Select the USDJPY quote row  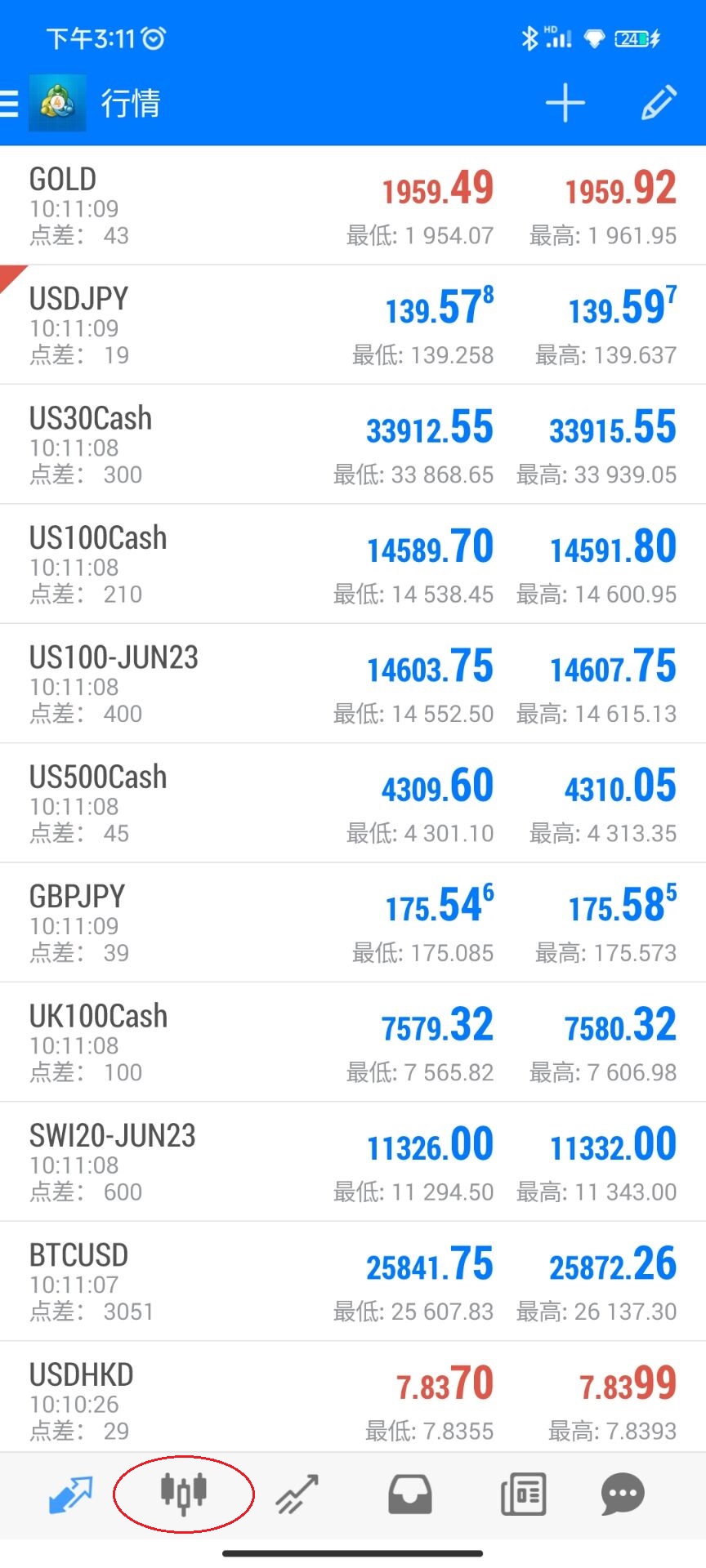pos(353,325)
